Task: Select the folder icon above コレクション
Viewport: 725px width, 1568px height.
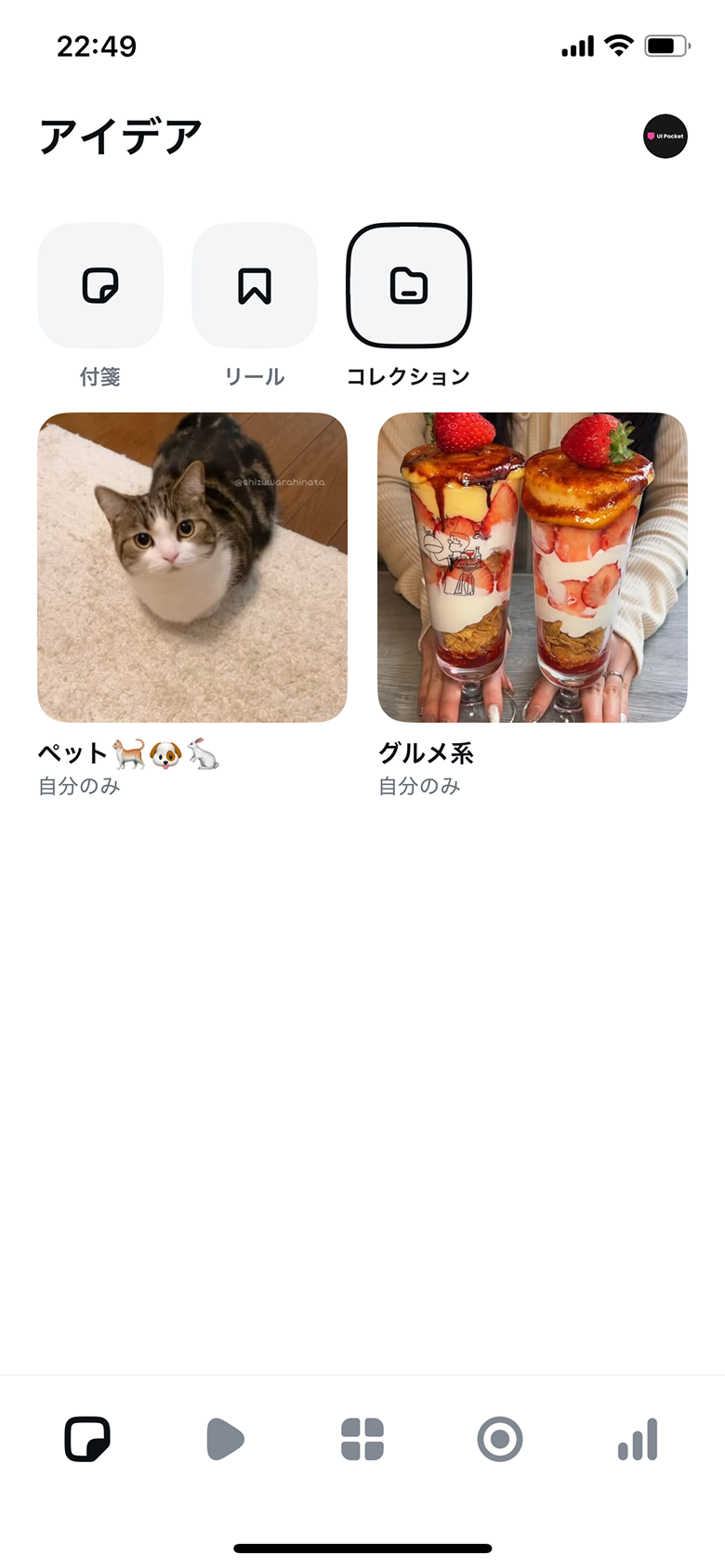Action: [408, 285]
